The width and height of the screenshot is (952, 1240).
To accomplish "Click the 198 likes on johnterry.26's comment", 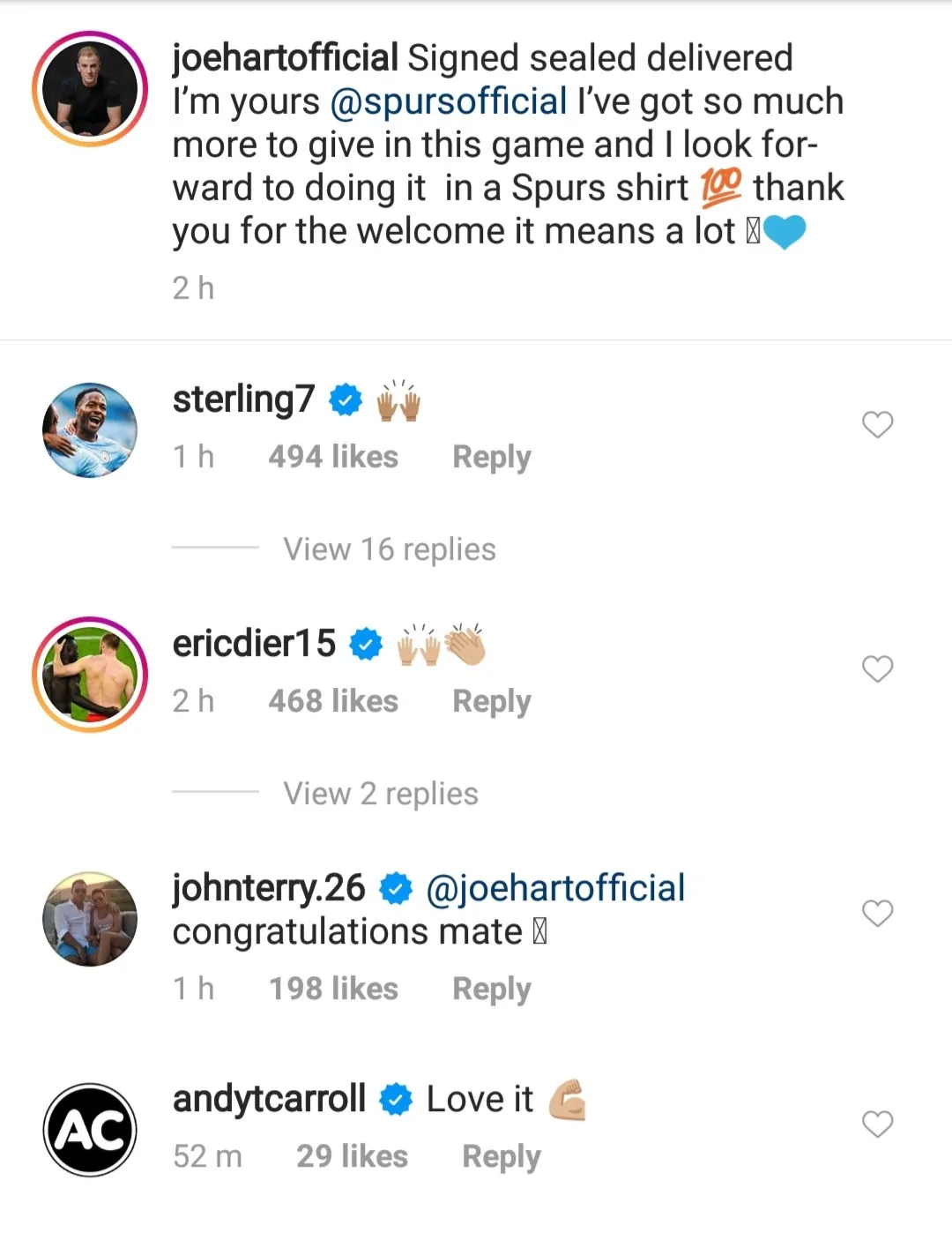I will 333,988.
